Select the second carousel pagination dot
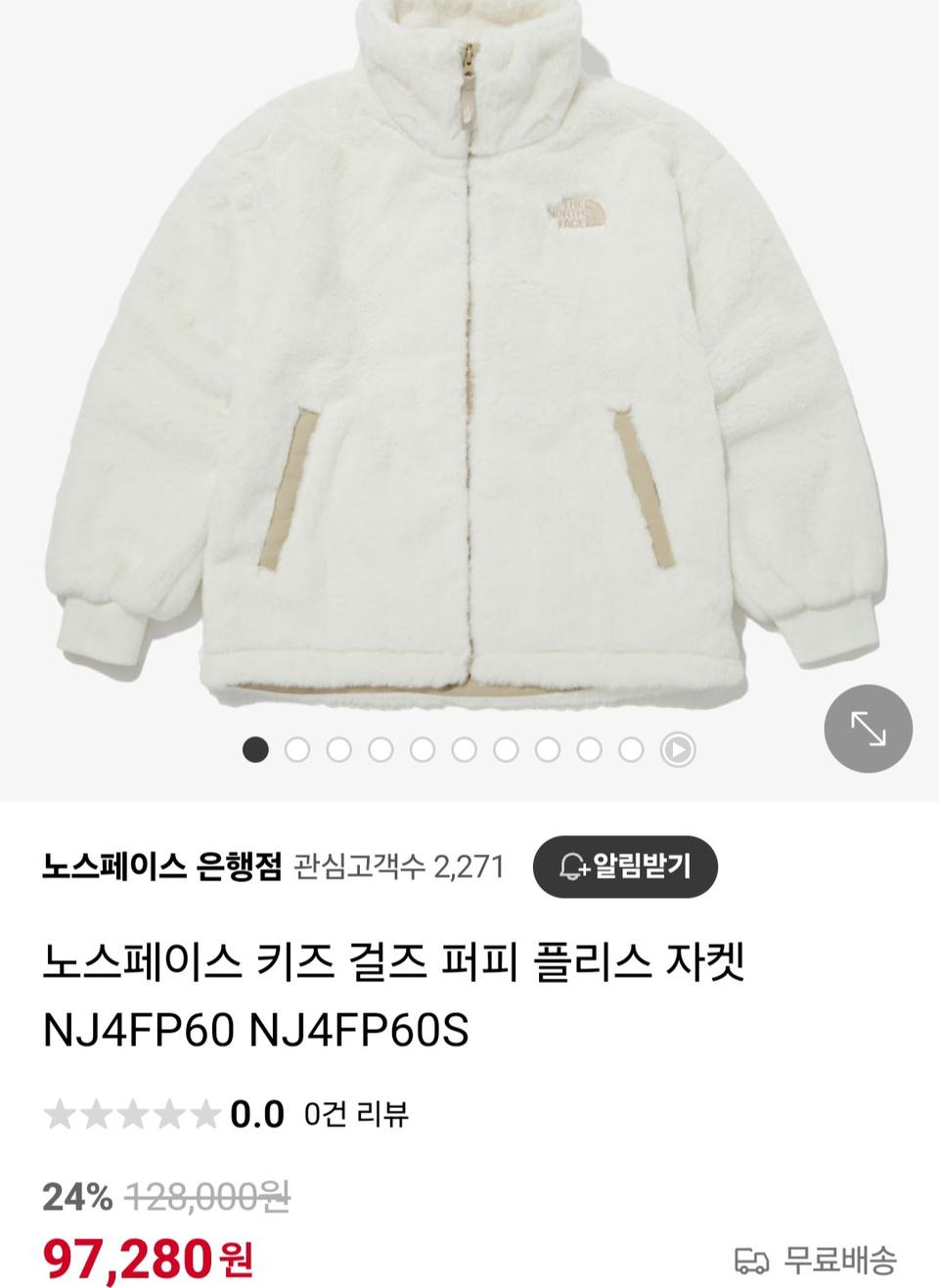 click(296, 751)
